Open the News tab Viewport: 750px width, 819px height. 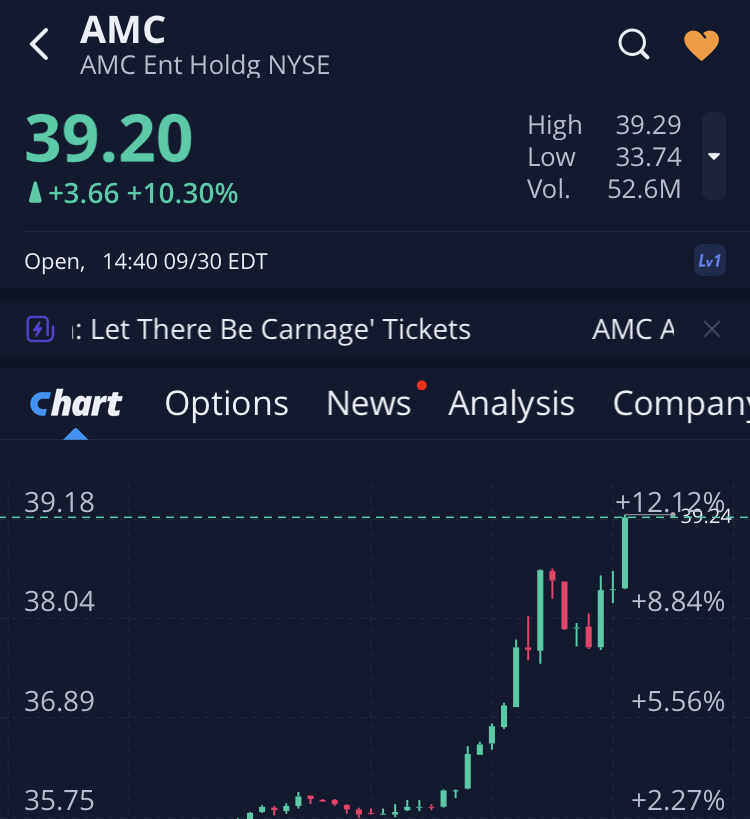(x=368, y=403)
